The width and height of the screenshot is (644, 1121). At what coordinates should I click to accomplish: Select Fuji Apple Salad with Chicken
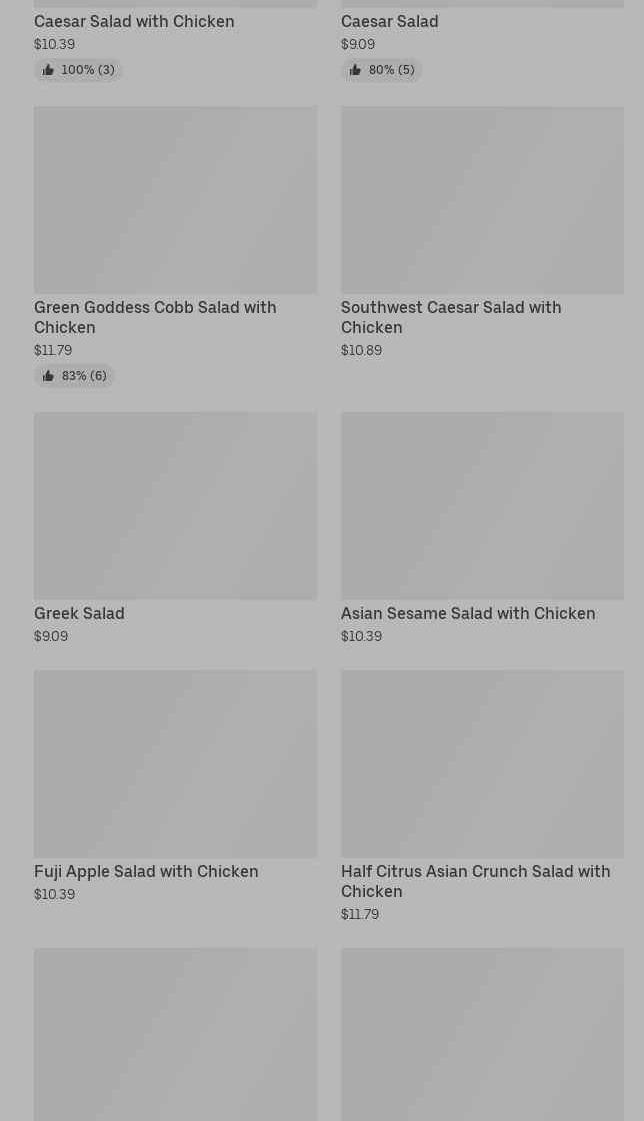click(x=175, y=765)
